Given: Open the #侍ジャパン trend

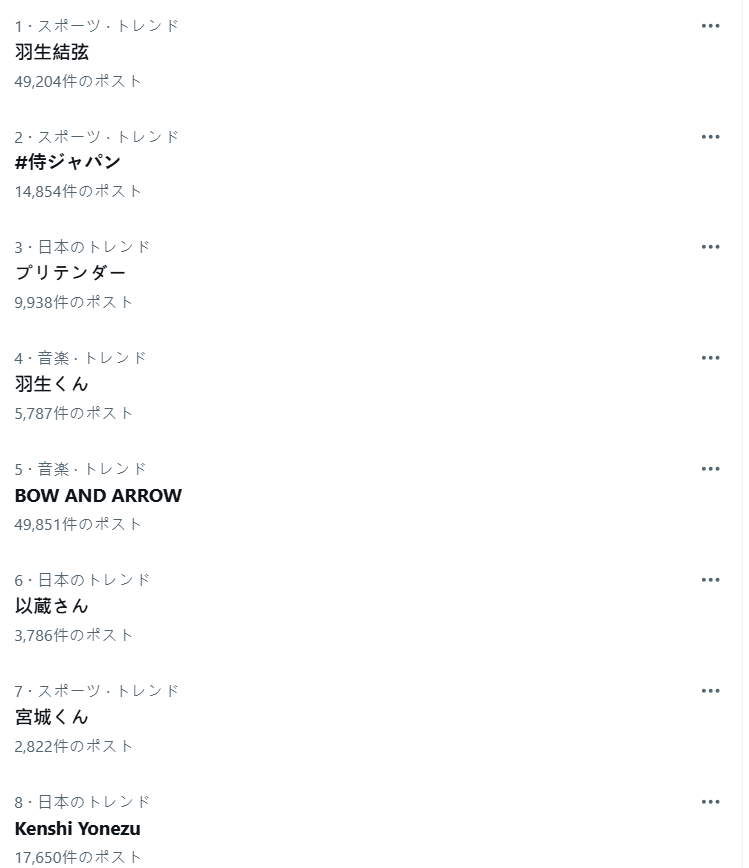Looking at the screenshot, I should [x=68, y=162].
